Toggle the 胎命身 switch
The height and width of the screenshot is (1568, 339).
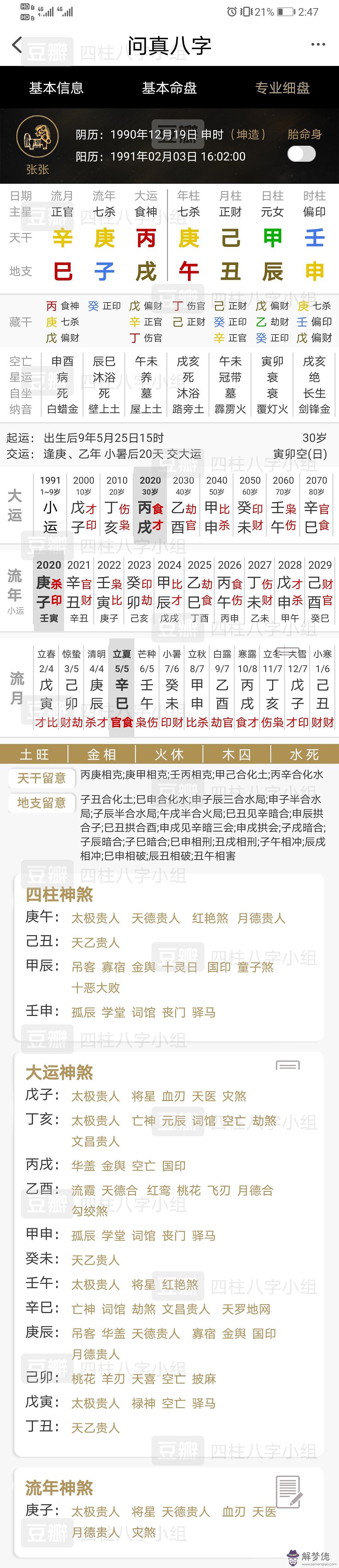(x=301, y=154)
